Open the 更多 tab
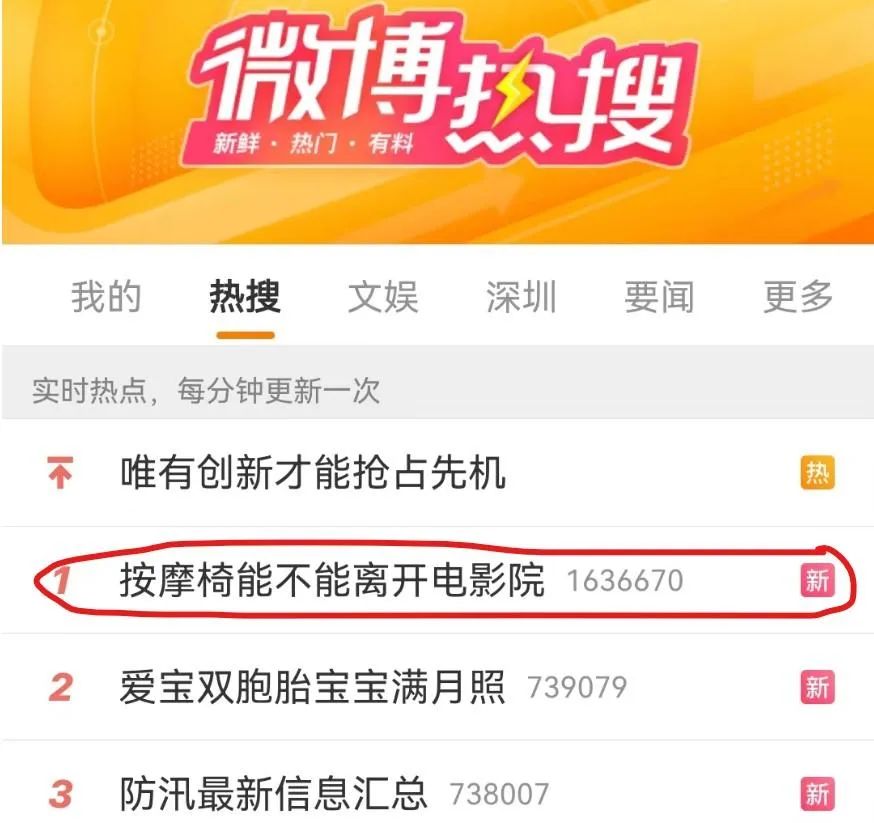This screenshot has width=874, height=823. 797,297
